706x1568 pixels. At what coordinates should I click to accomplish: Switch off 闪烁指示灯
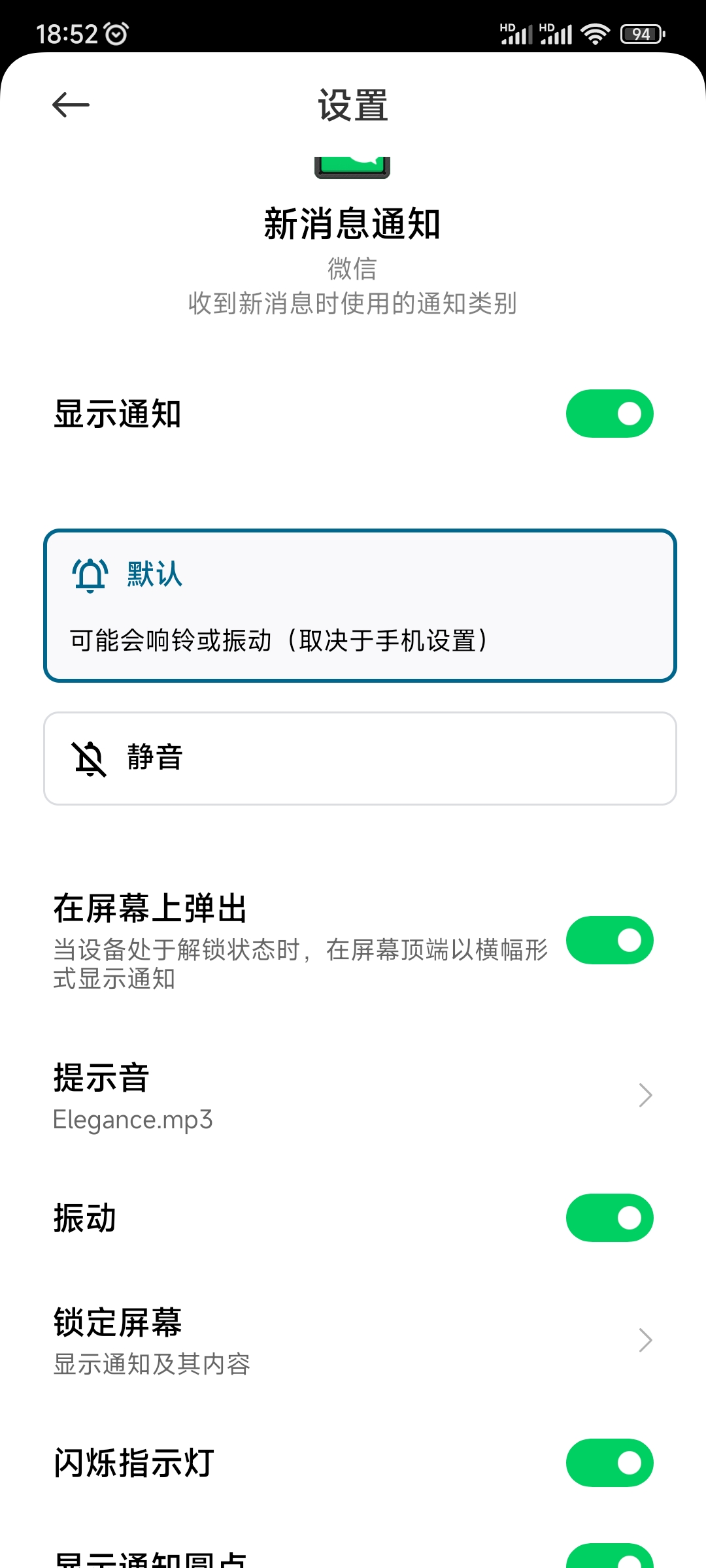(x=609, y=1463)
